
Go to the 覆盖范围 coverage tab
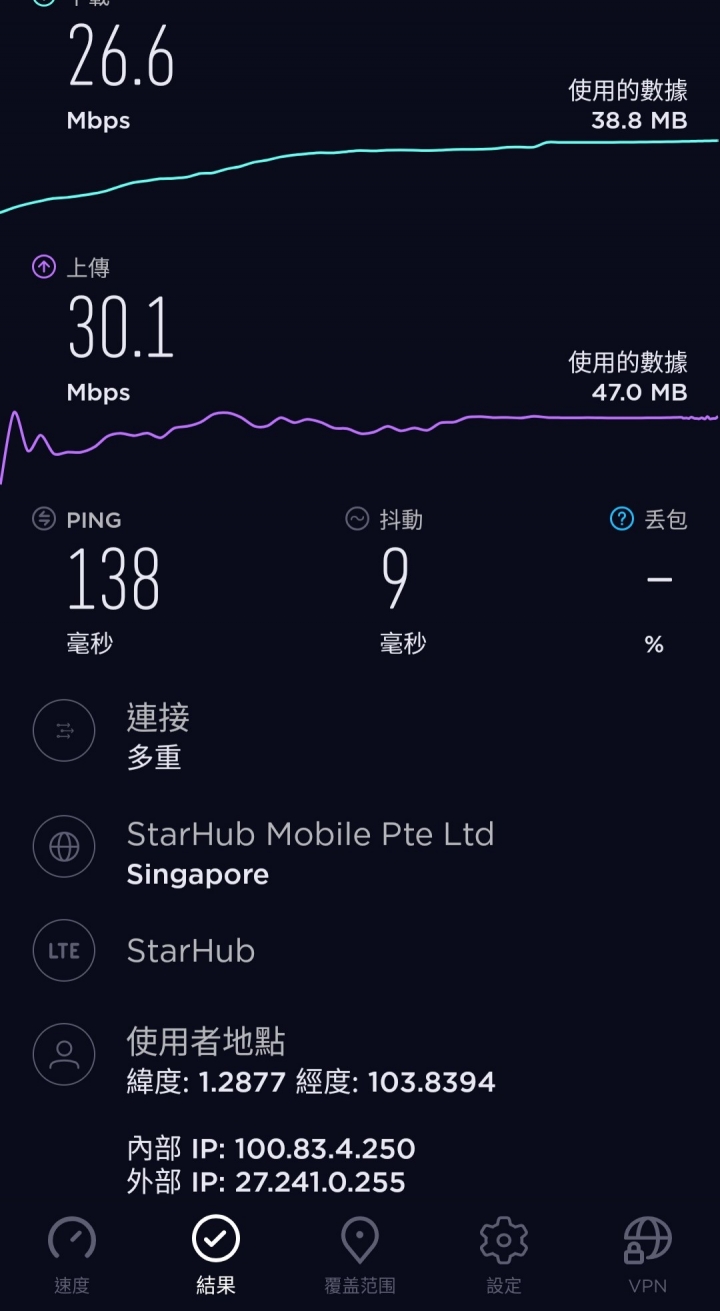pyautogui.click(x=360, y=1255)
